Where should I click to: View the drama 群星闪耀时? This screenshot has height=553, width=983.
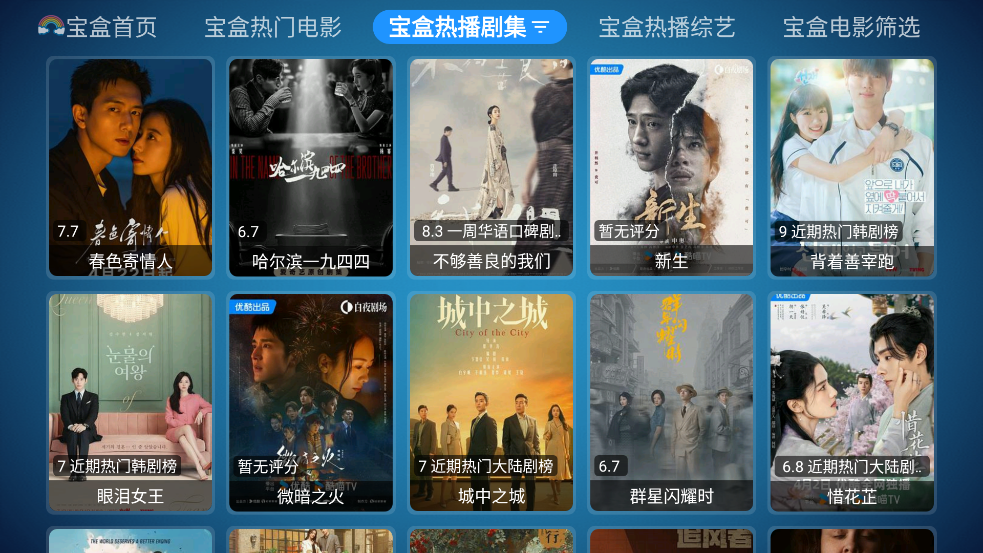[671, 402]
